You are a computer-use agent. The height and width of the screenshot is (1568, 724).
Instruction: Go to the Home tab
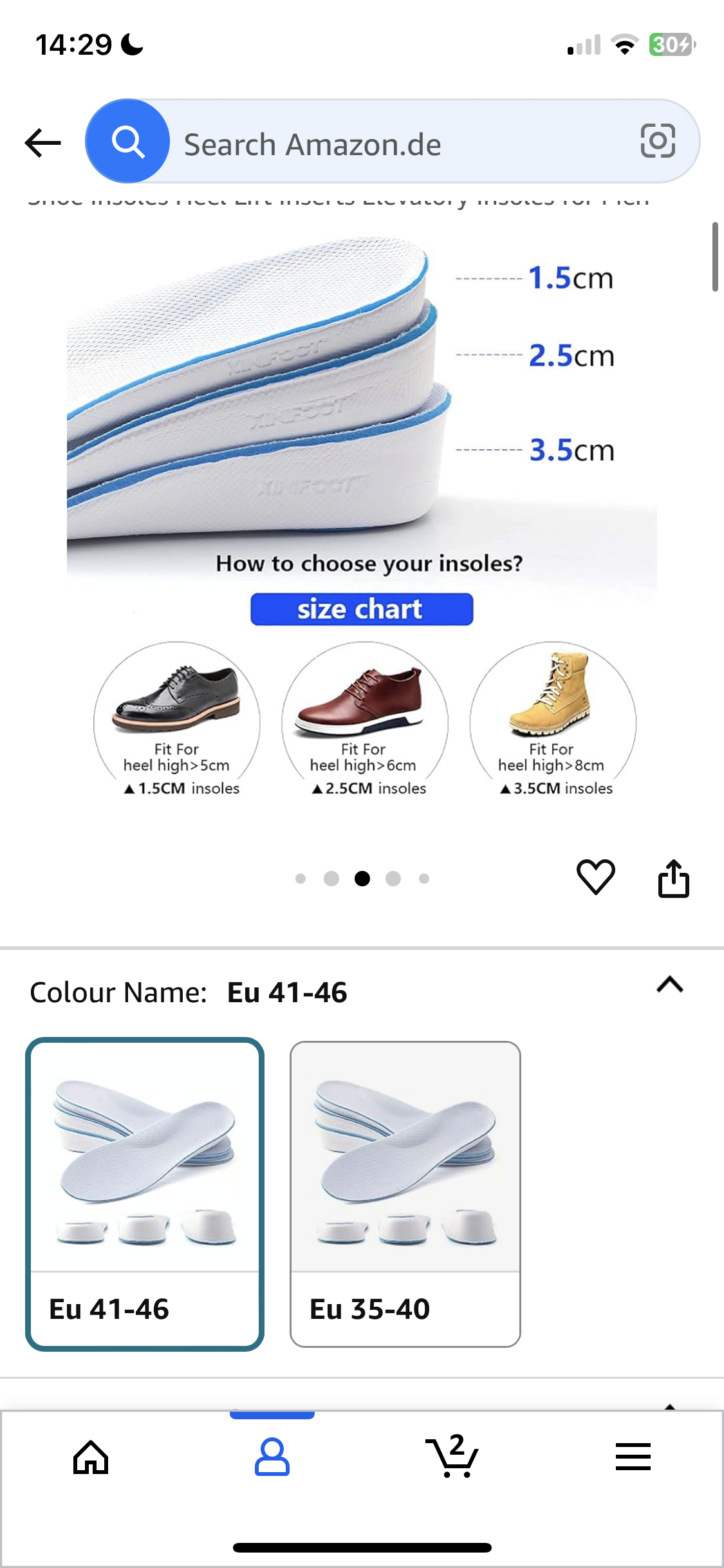91,1457
